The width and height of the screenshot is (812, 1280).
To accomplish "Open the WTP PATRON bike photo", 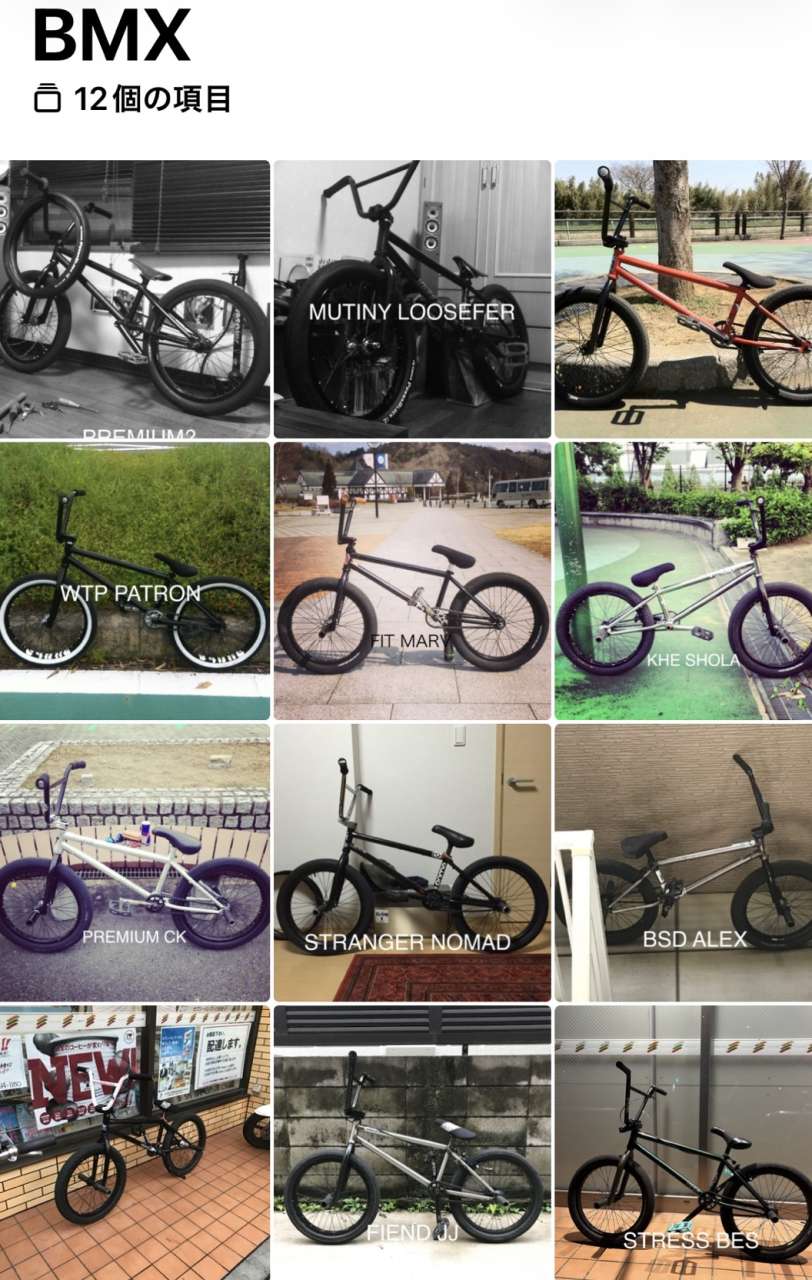I will 135,581.
